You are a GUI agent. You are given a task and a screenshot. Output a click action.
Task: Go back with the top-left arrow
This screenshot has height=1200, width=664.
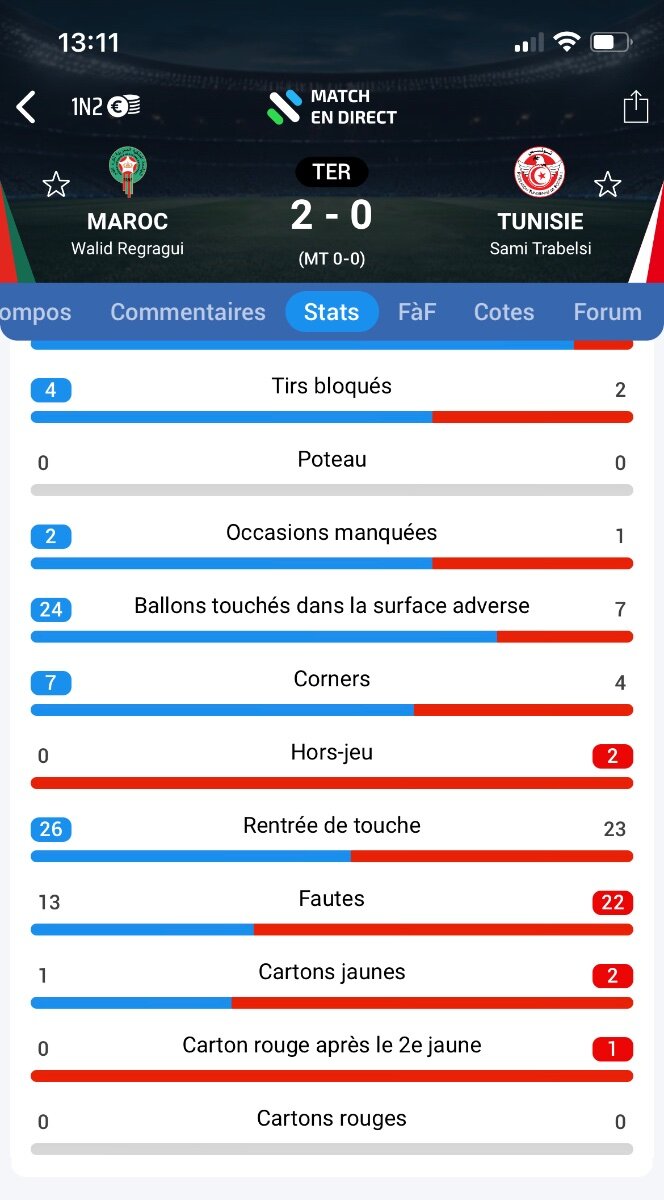(x=26, y=107)
